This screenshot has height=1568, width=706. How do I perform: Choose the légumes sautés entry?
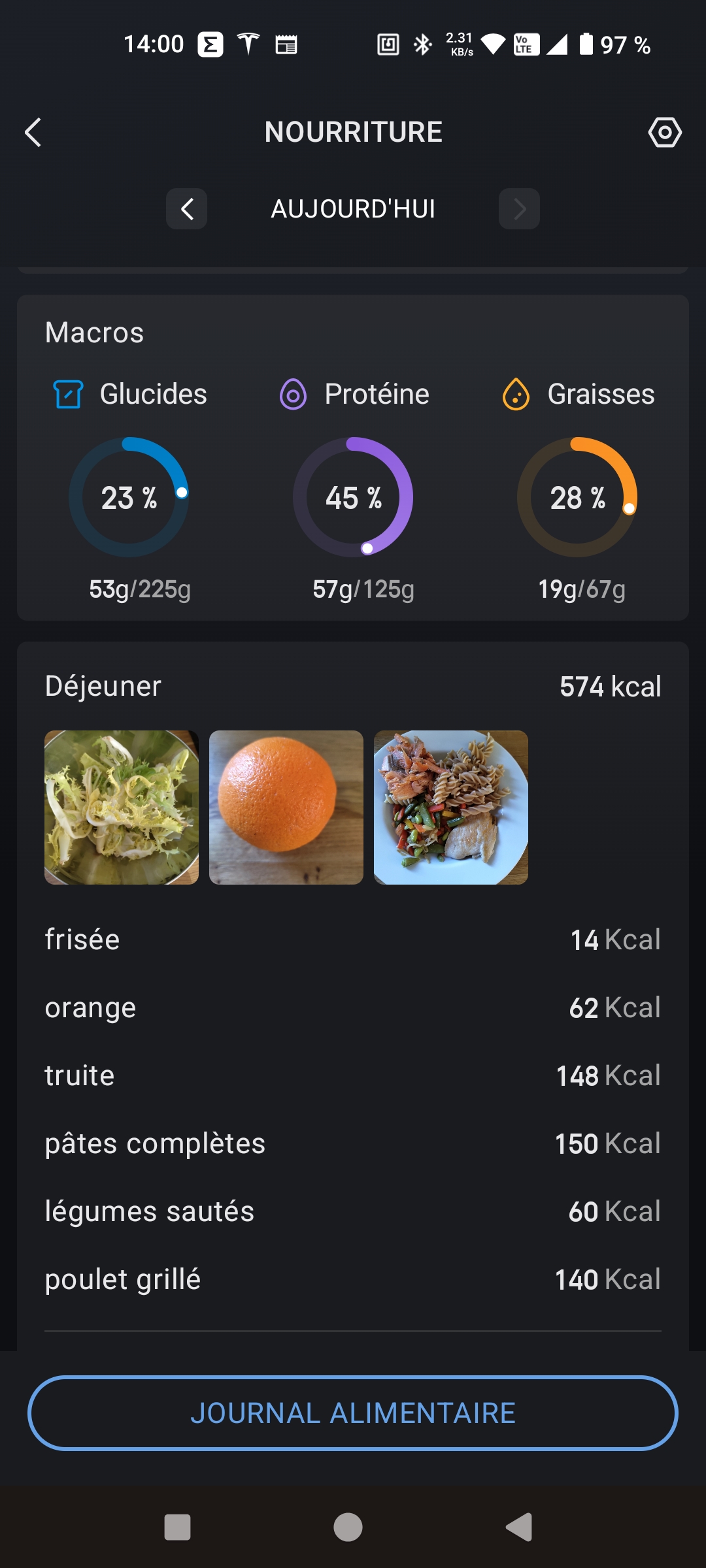coord(353,1212)
